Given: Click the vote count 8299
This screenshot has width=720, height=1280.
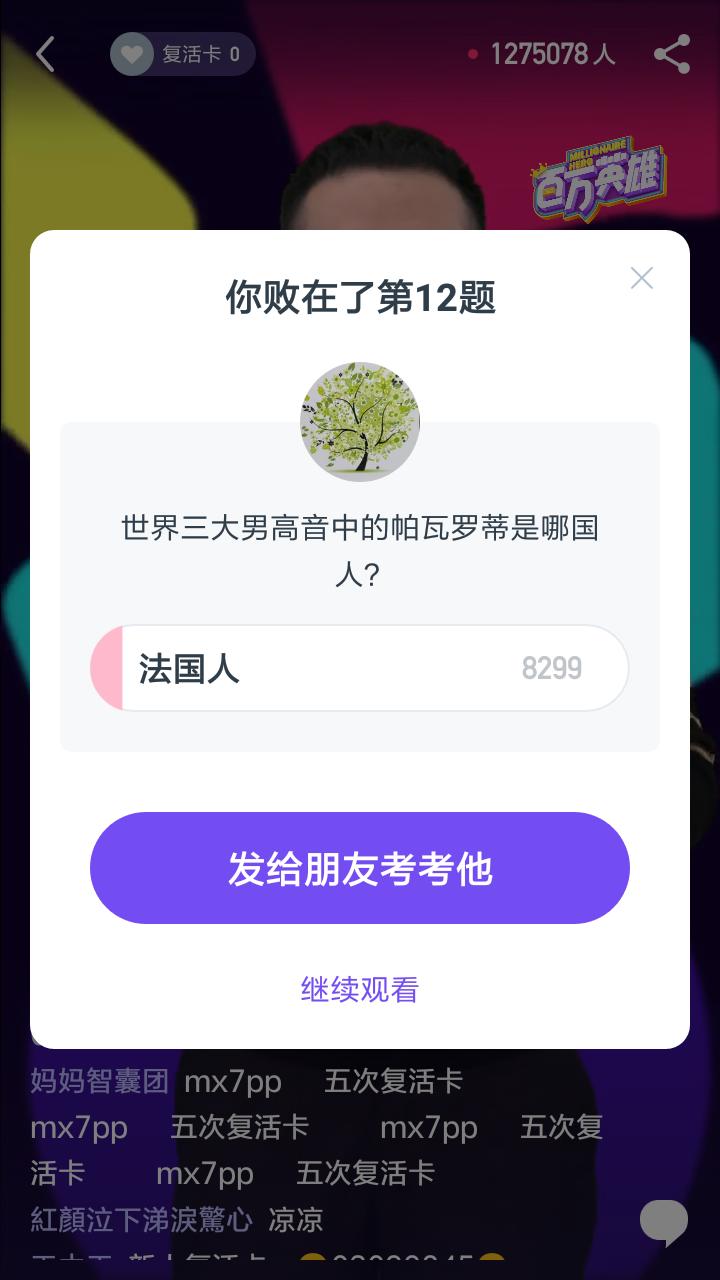Looking at the screenshot, I should click(x=553, y=668).
